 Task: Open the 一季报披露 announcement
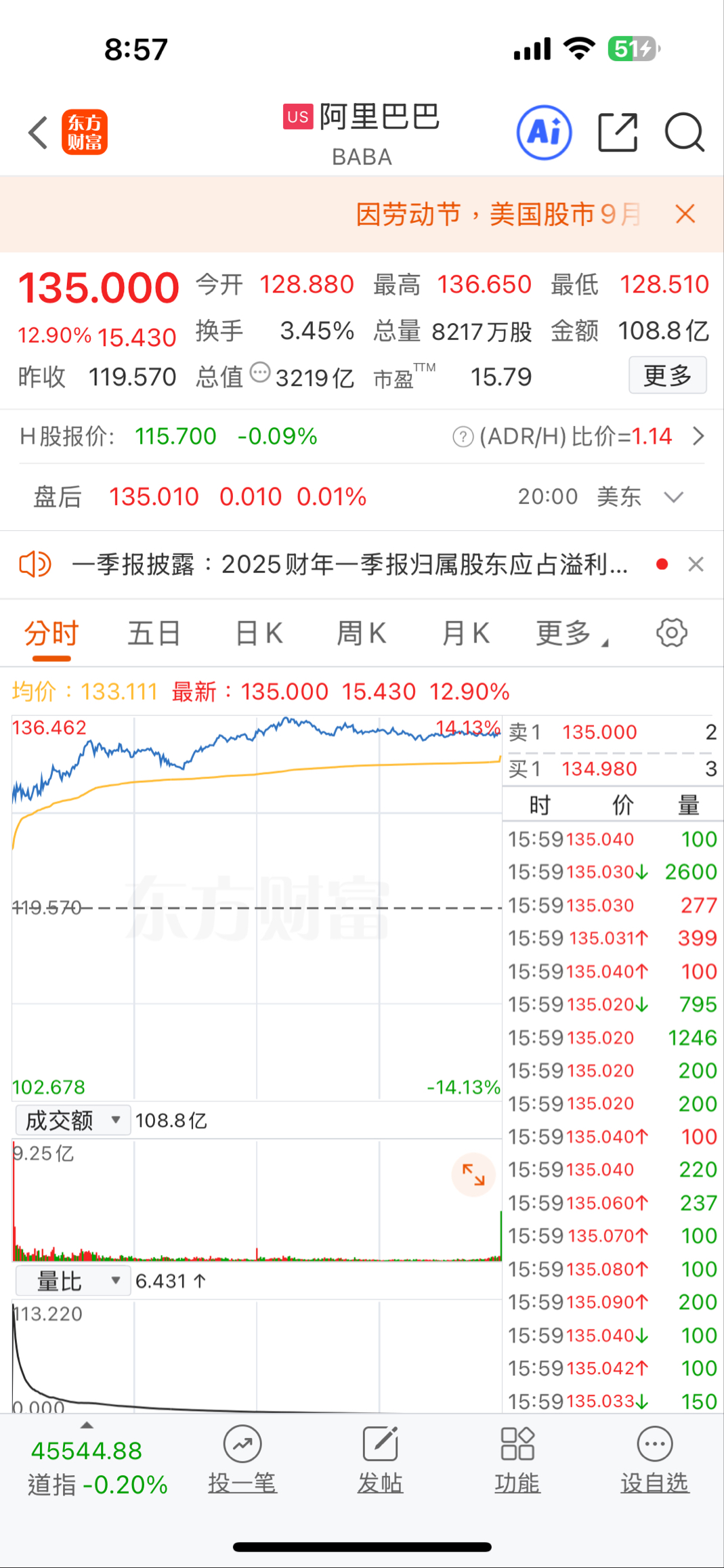pyautogui.click(x=349, y=564)
